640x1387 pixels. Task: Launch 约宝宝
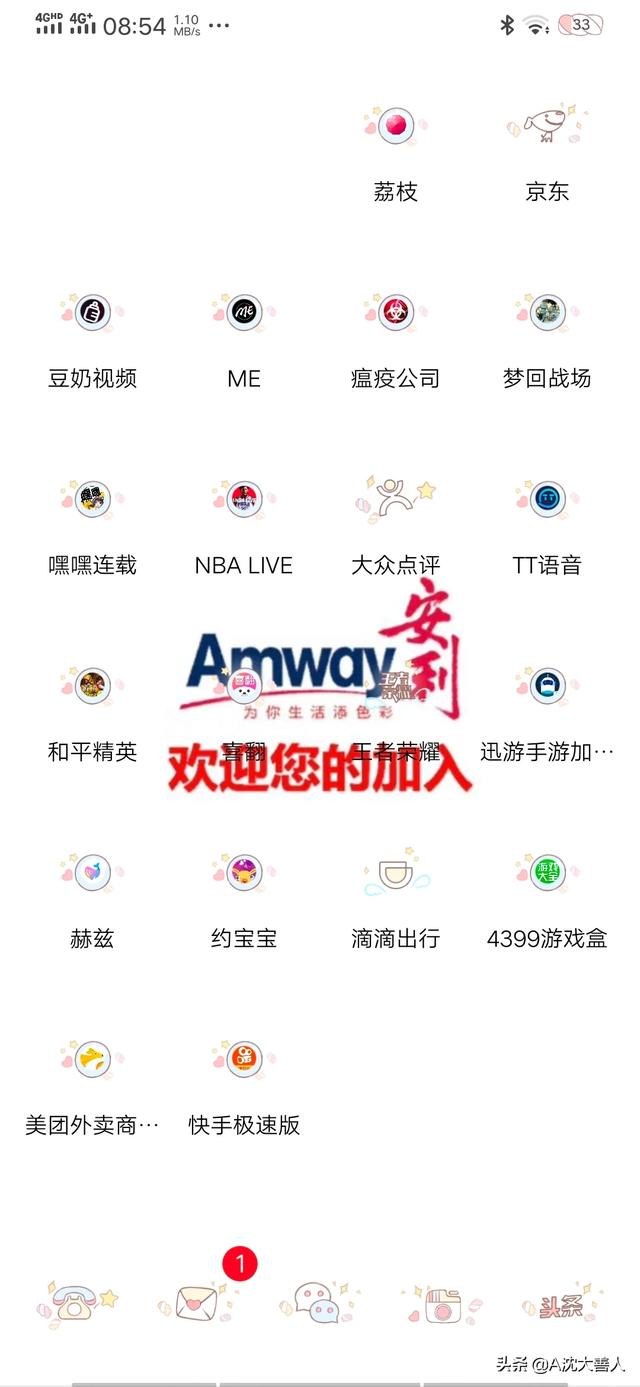244,873
